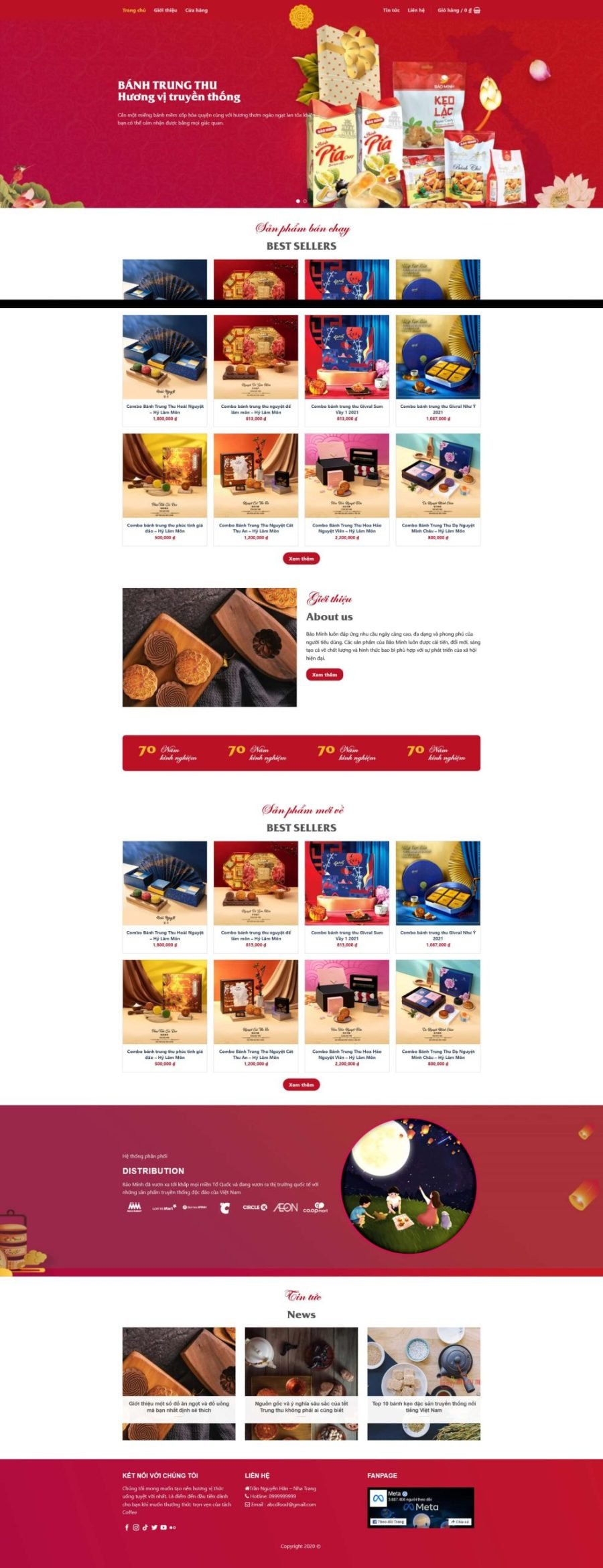Open the Instagram icon in footer

click(135, 1528)
